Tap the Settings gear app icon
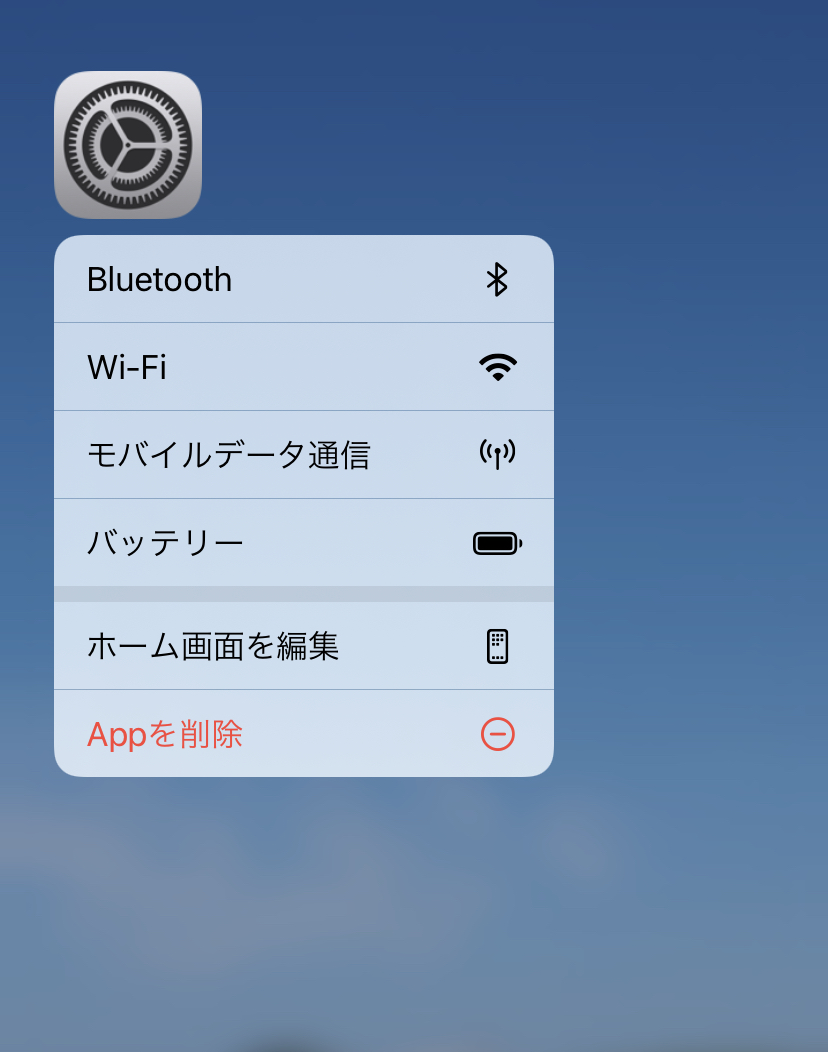The height and width of the screenshot is (1052, 828). point(128,145)
